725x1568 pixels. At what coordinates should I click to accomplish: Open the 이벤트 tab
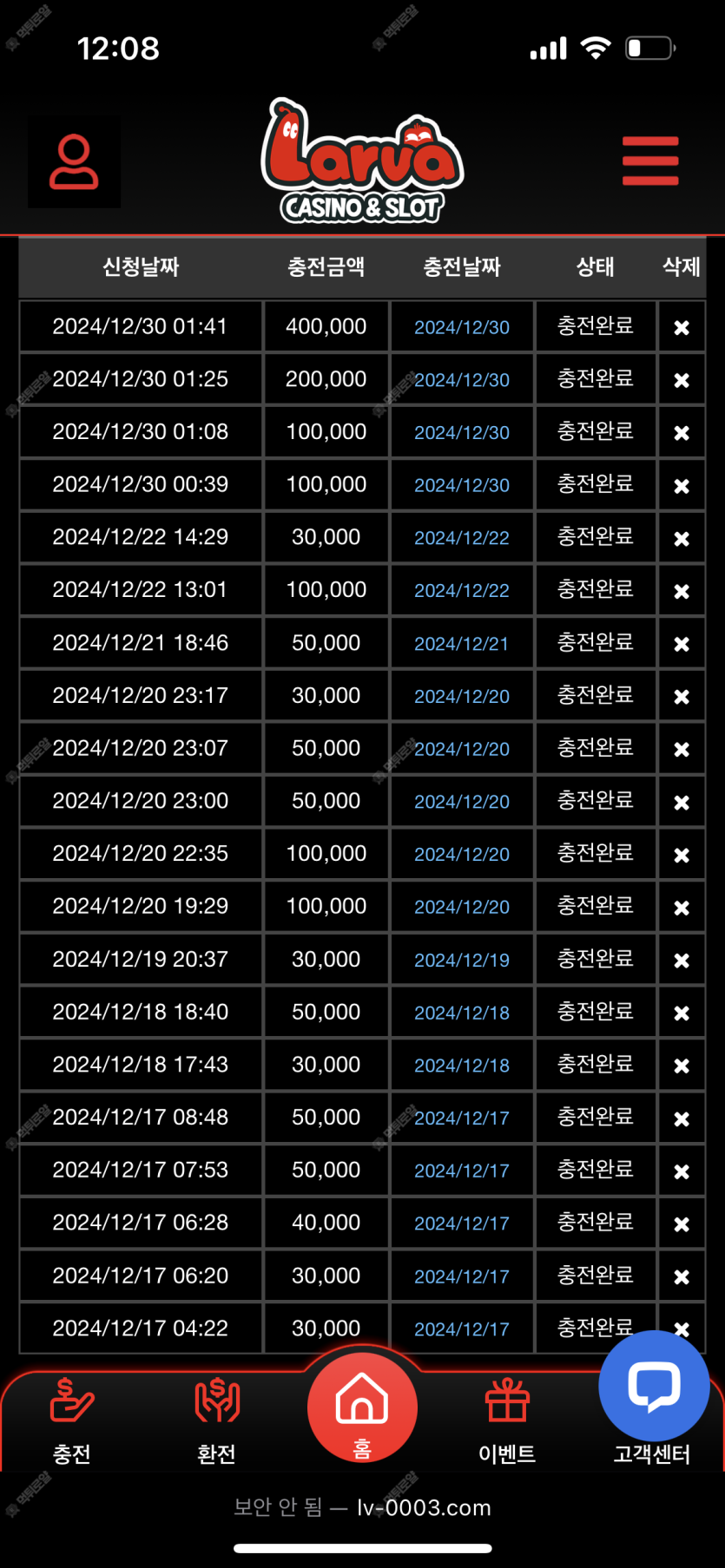507,1421
